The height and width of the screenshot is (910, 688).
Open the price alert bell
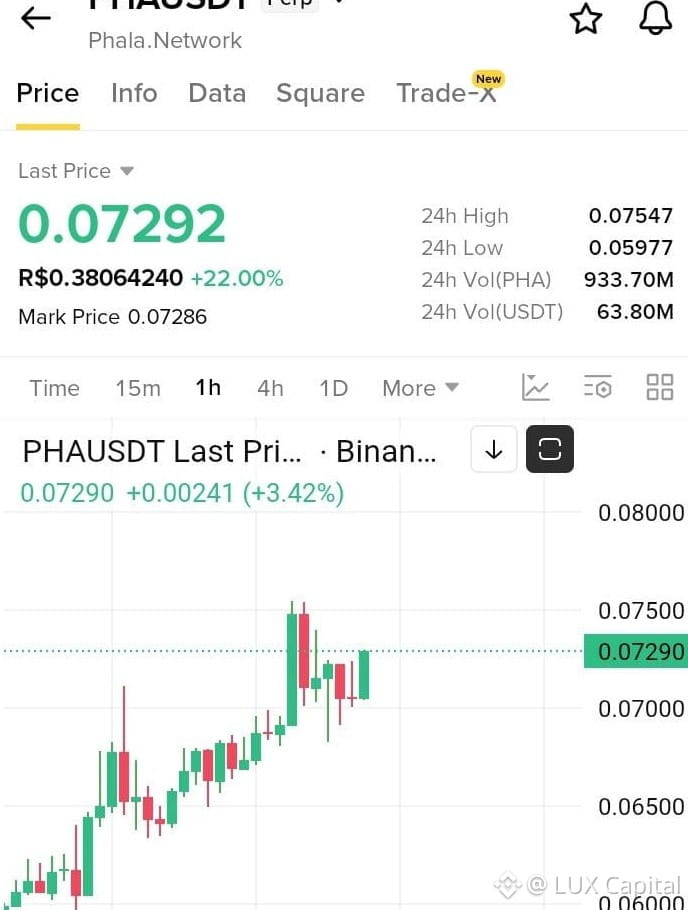[656, 17]
